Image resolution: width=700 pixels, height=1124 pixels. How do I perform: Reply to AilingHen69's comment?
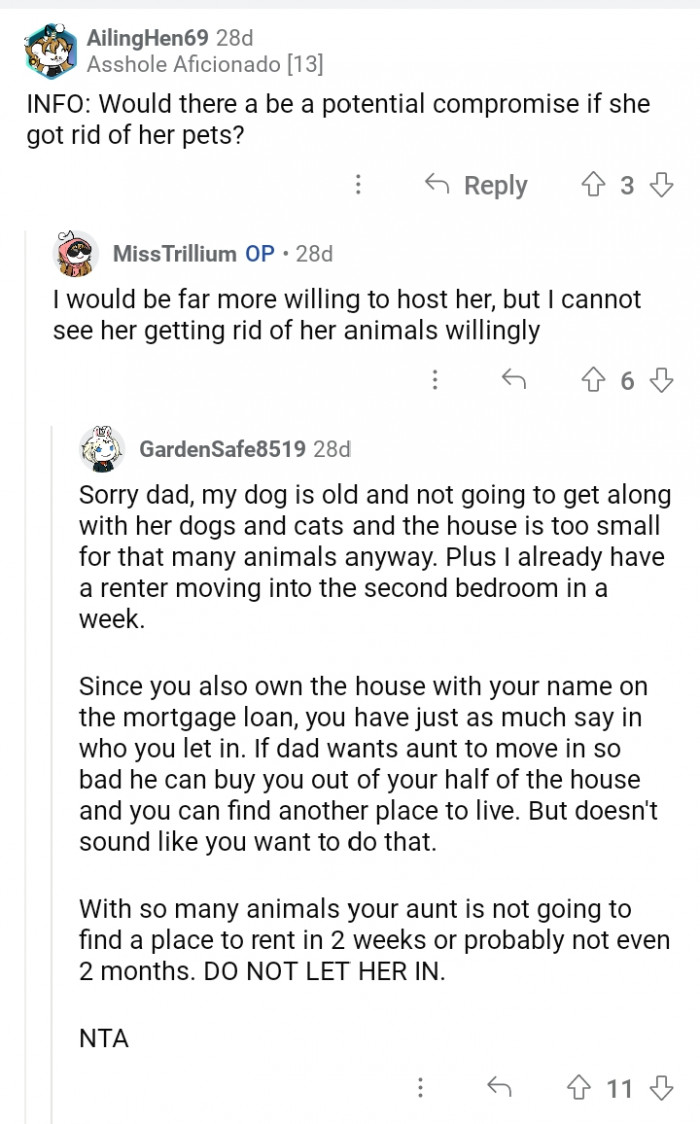coord(476,185)
